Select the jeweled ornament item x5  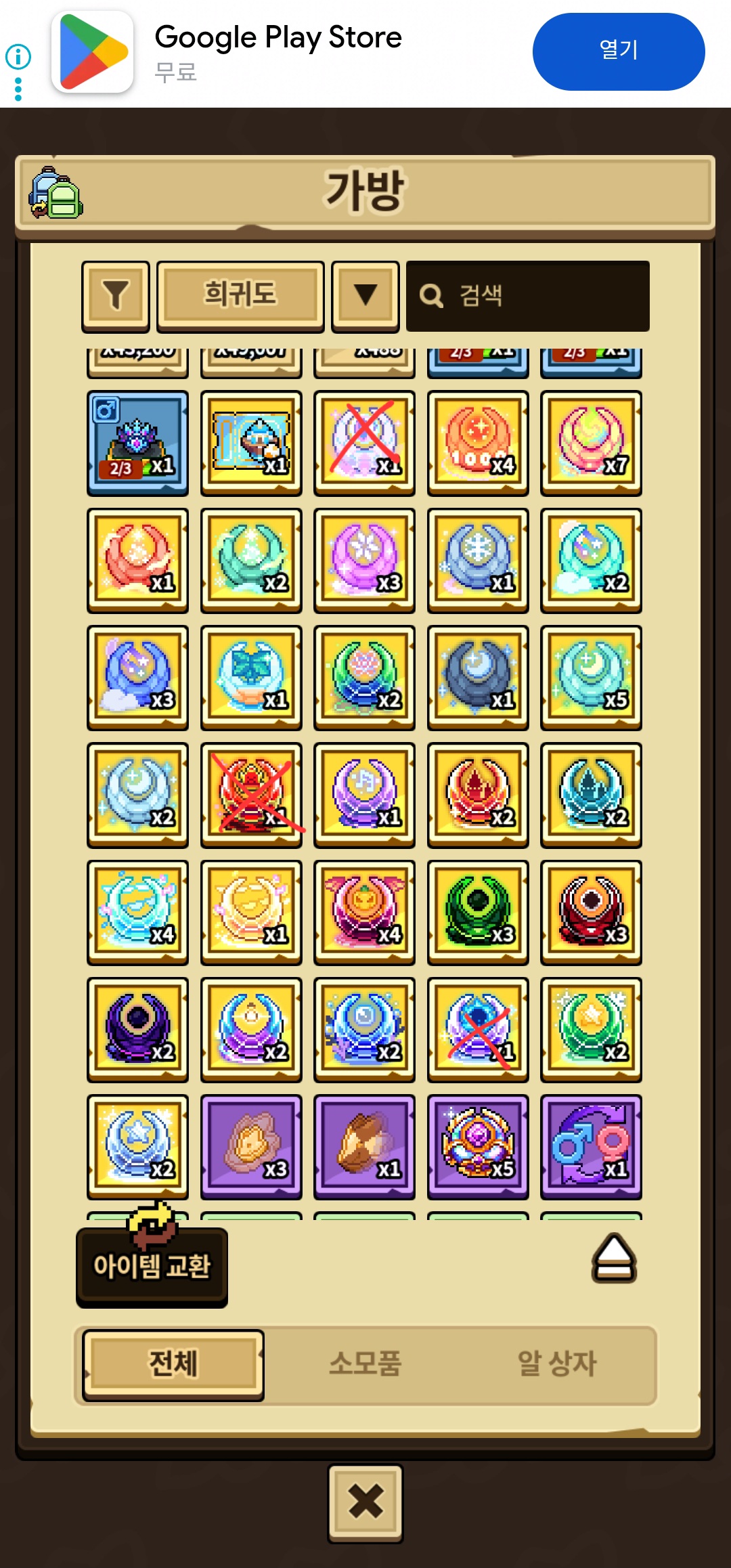(x=478, y=1146)
